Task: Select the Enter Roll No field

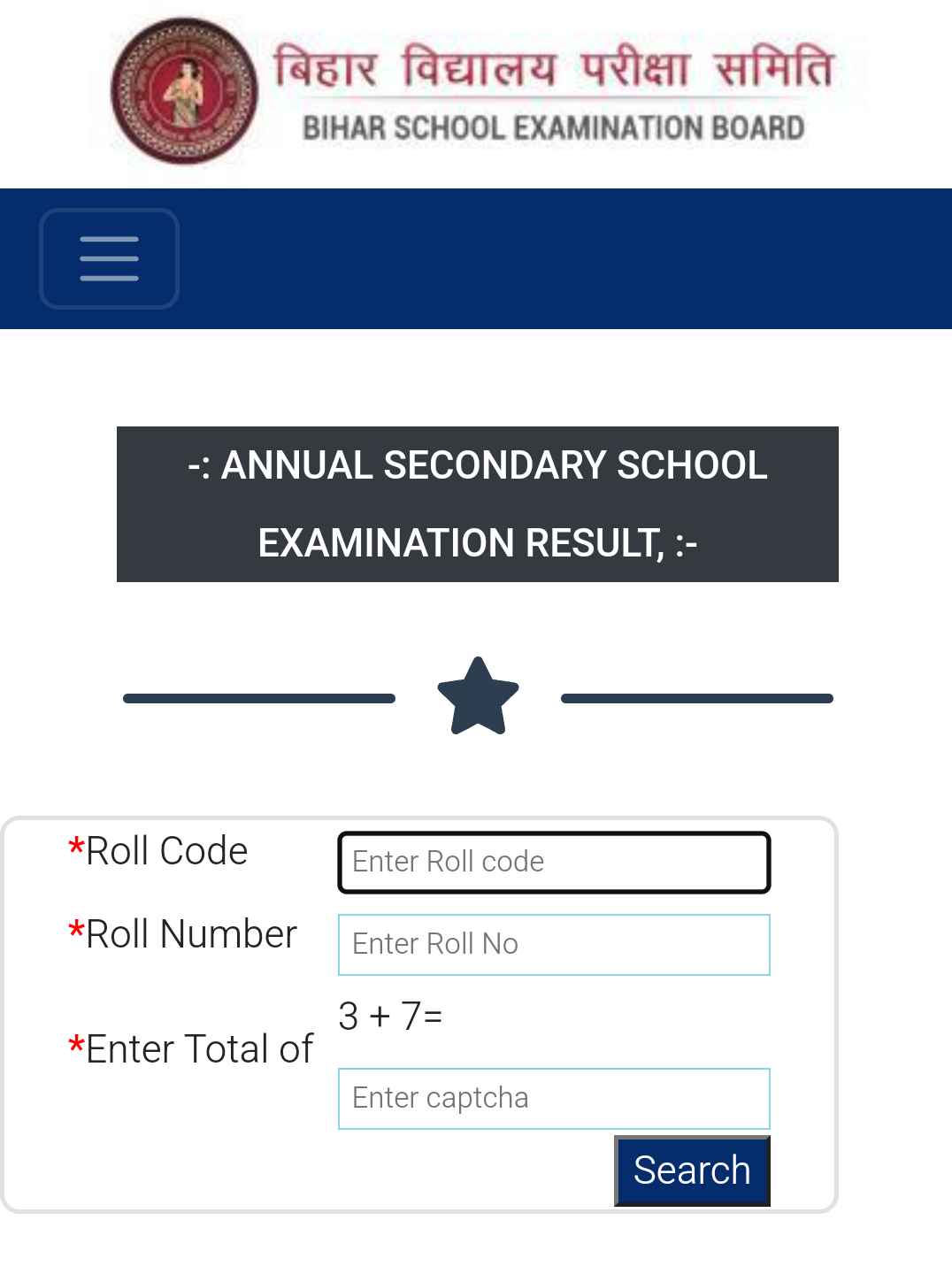Action: coord(554,944)
